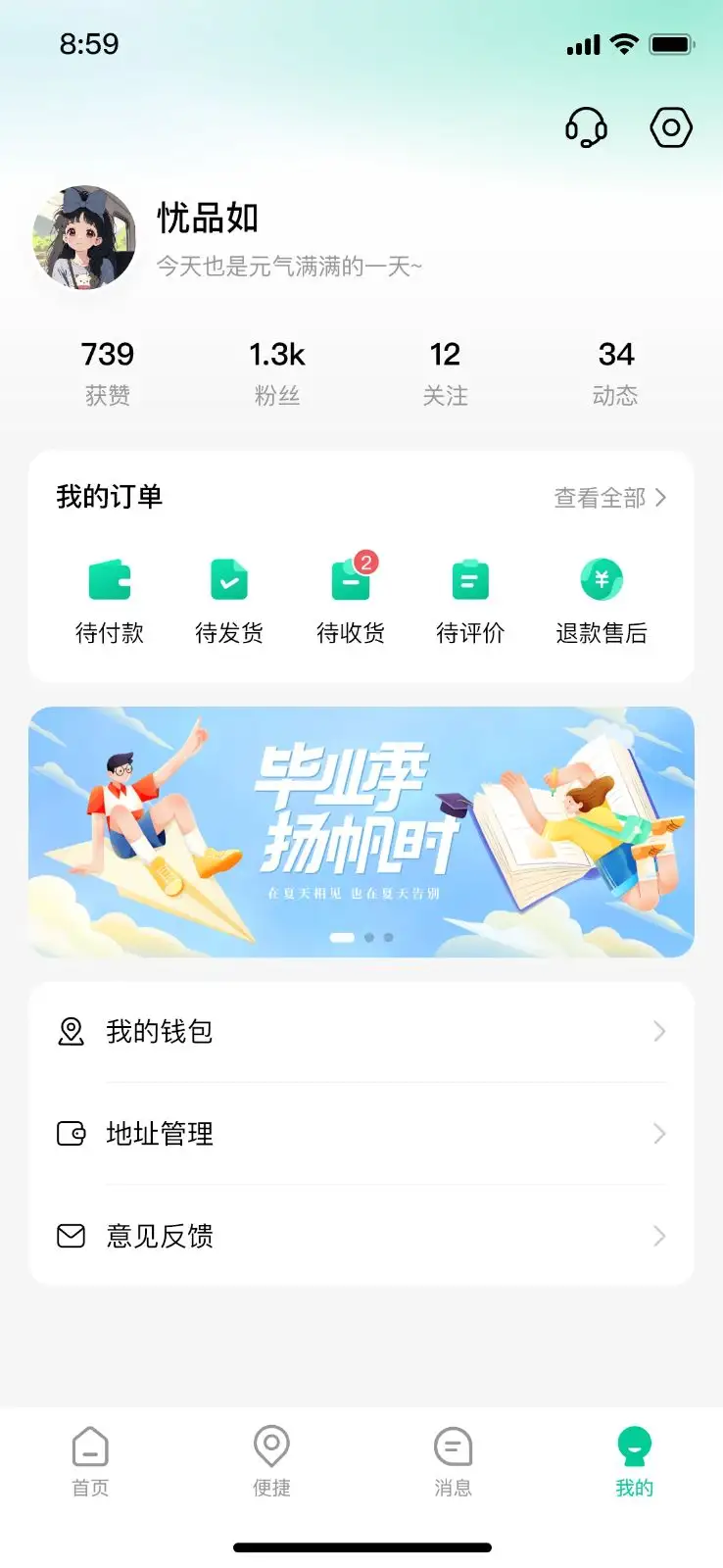The height and width of the screenshot is (1568, 723).
Task: Expand the 意见反馈 feedback row
Action: coord(361,1236)
